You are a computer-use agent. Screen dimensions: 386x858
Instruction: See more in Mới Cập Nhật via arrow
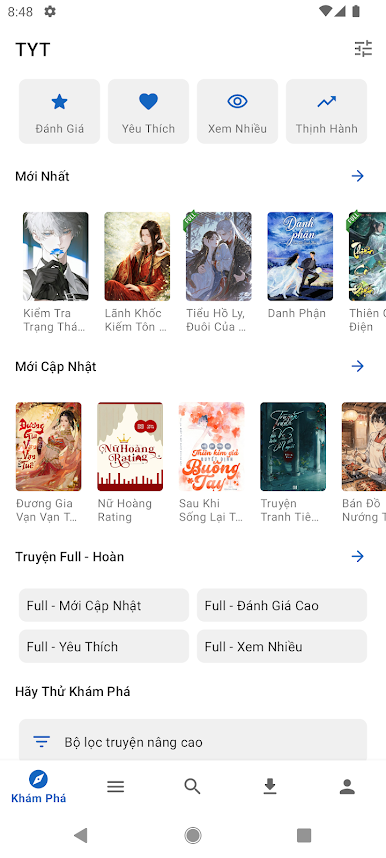[x=358, y=366]
